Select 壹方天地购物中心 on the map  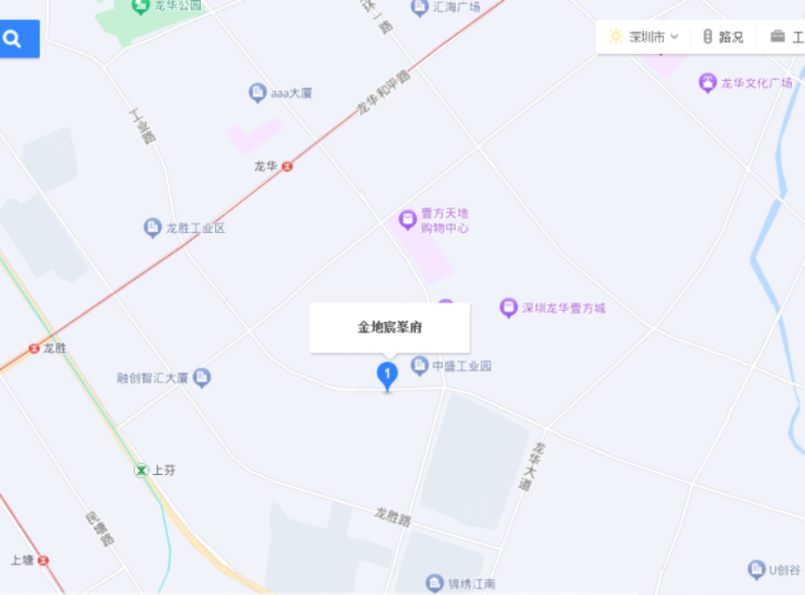tap(407, 219)
